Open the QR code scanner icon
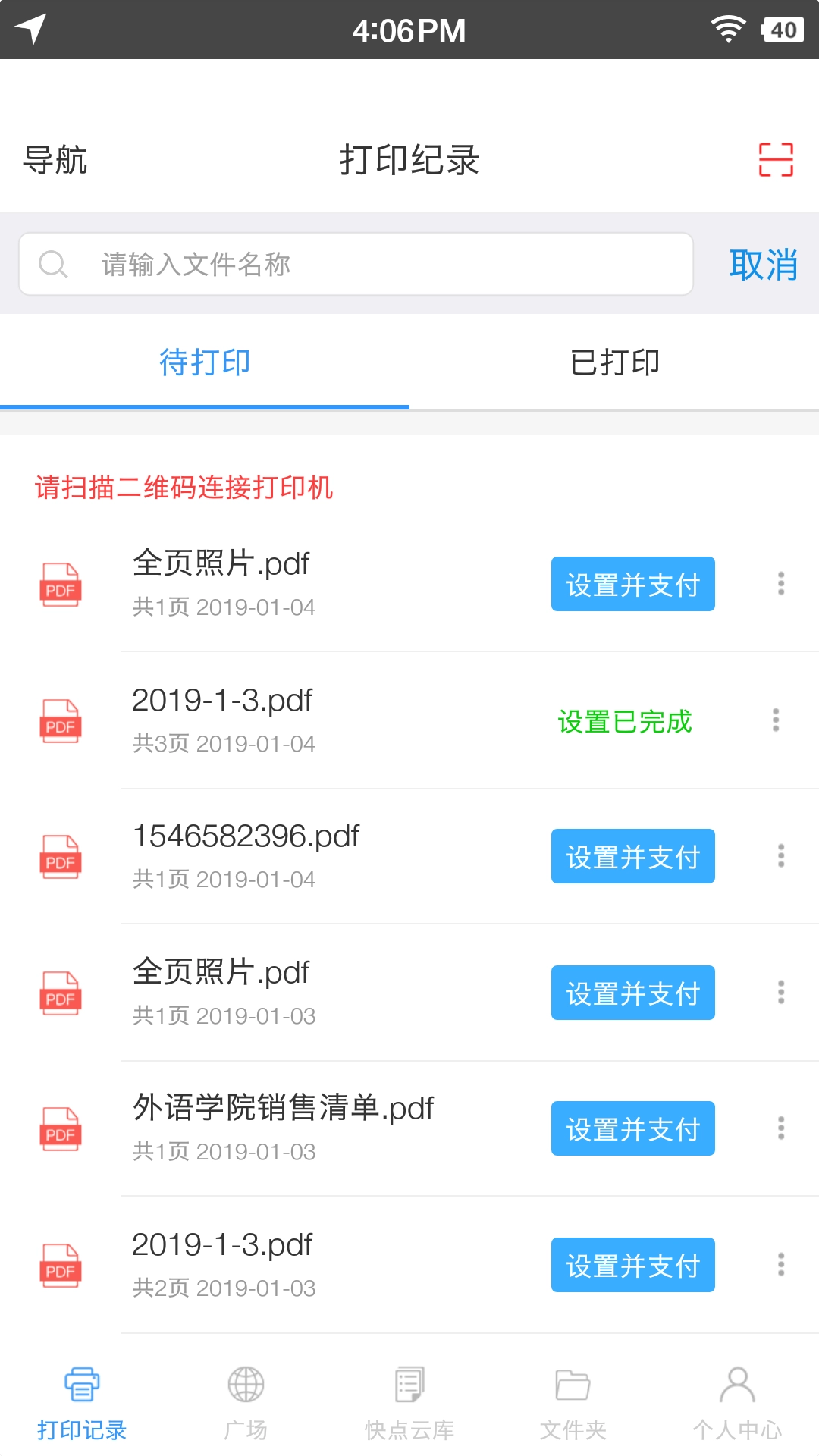The height and width of the screenshot is (1456, 819). (x=774, y=159)
